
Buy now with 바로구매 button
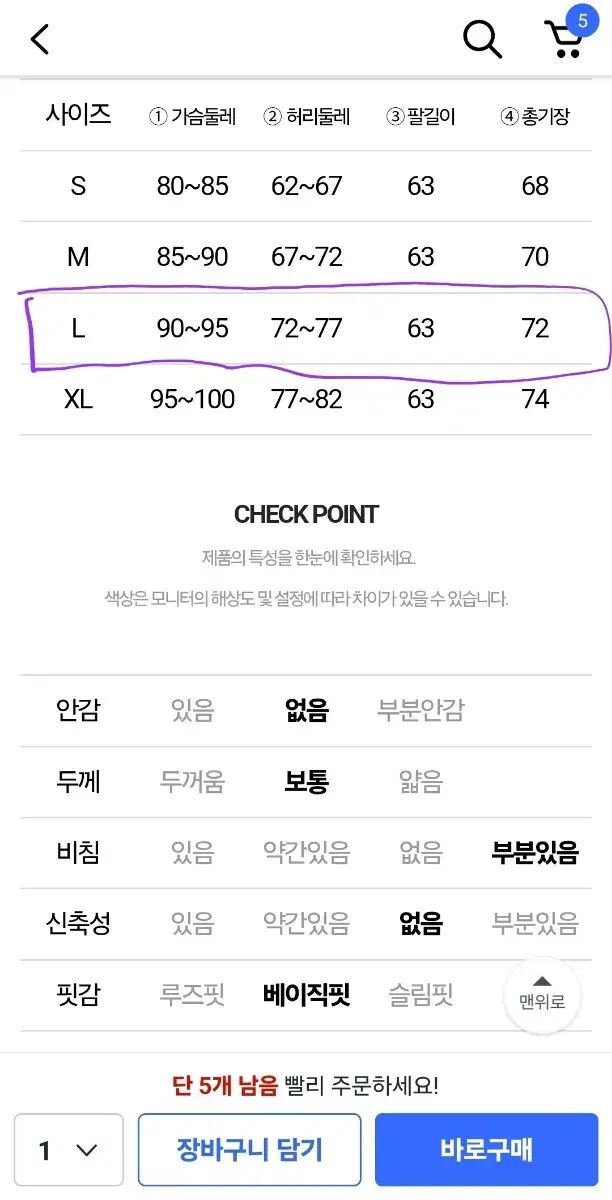[486, 1150]
